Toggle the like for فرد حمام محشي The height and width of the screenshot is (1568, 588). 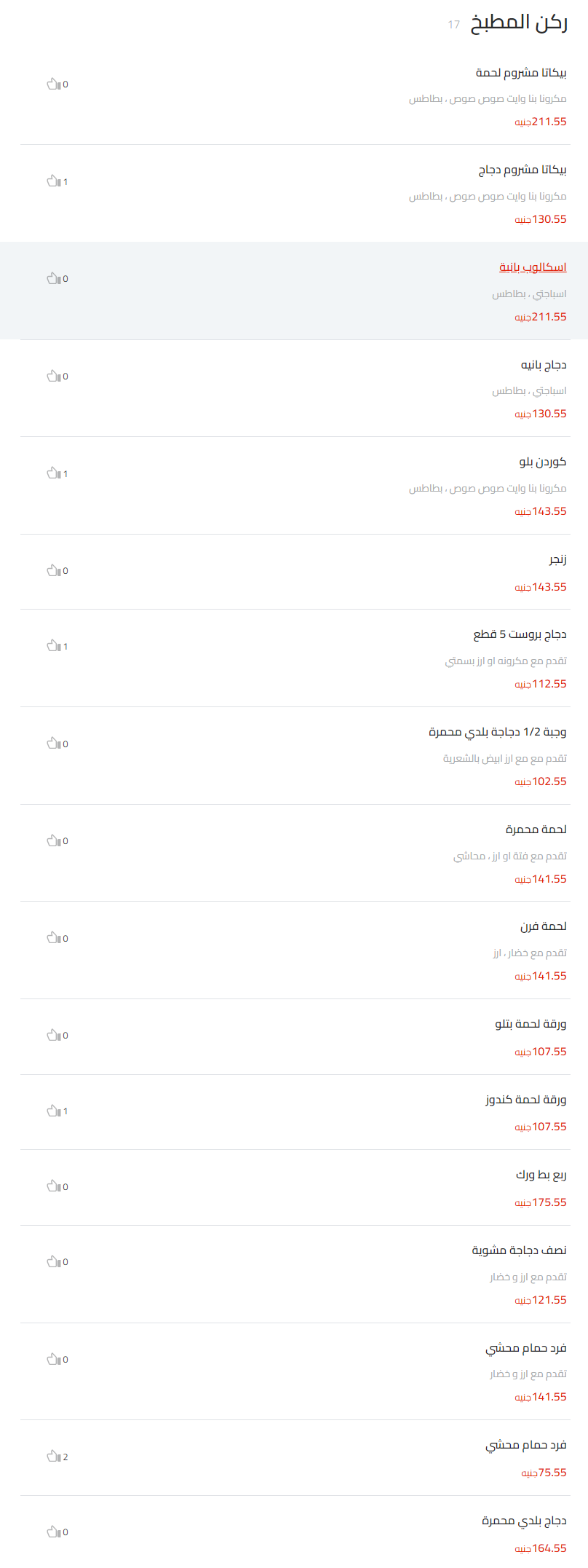55,1359
